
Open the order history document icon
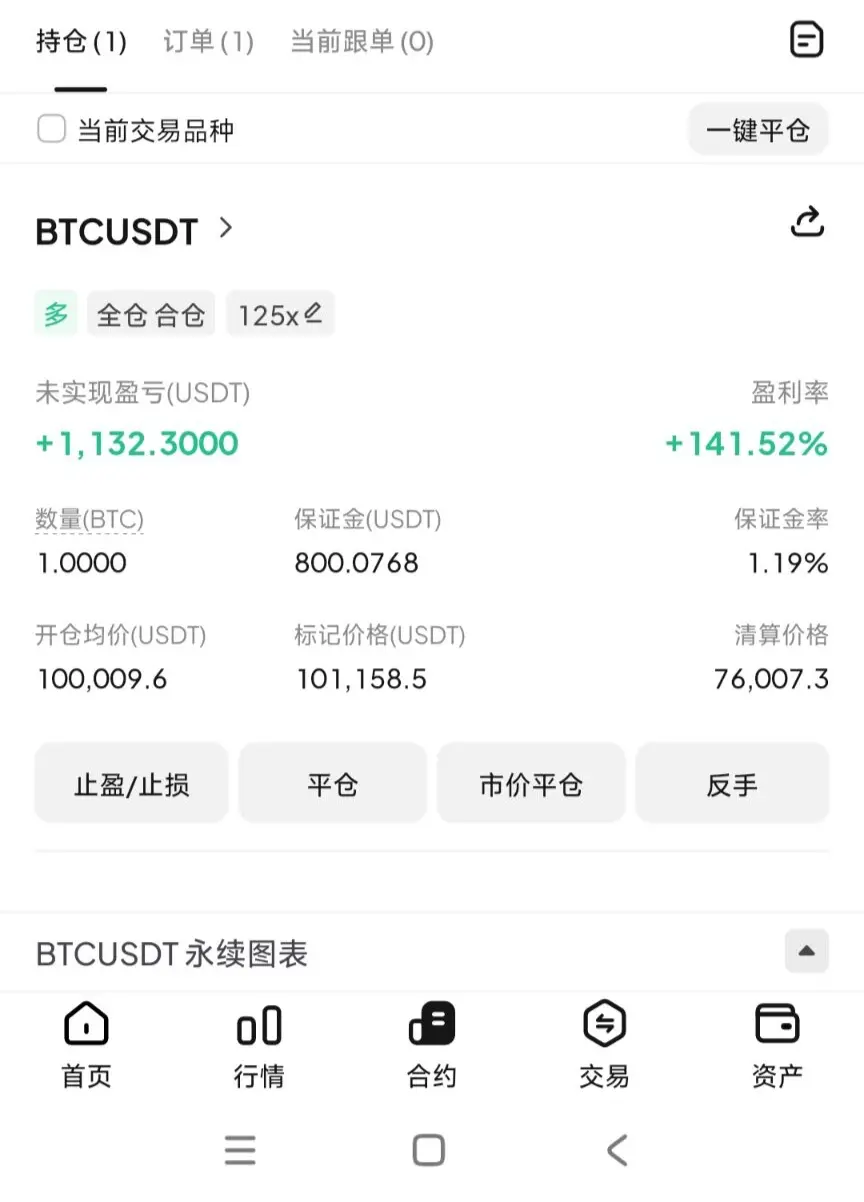click(806, 41)
